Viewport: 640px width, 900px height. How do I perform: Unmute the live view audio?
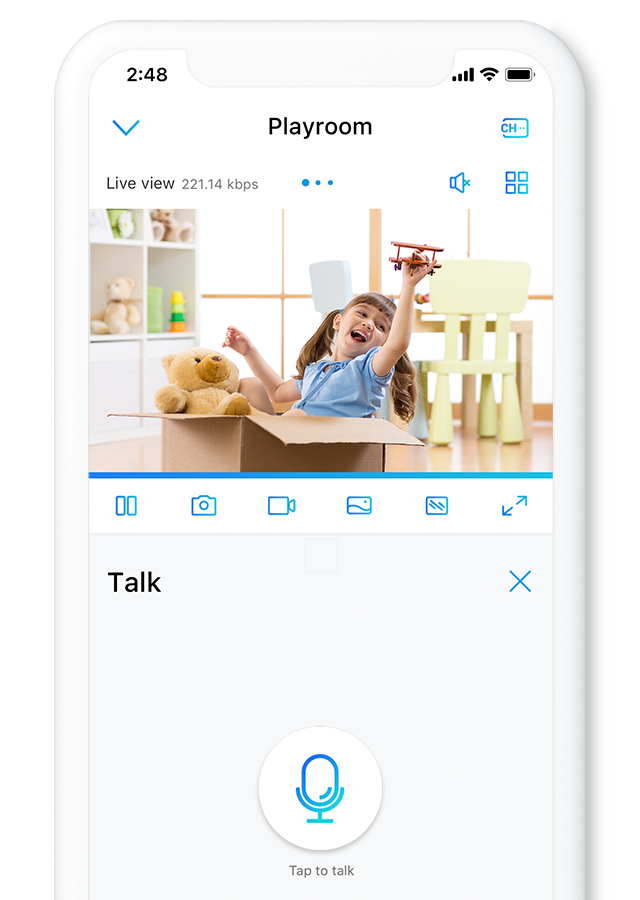[460, 183]
